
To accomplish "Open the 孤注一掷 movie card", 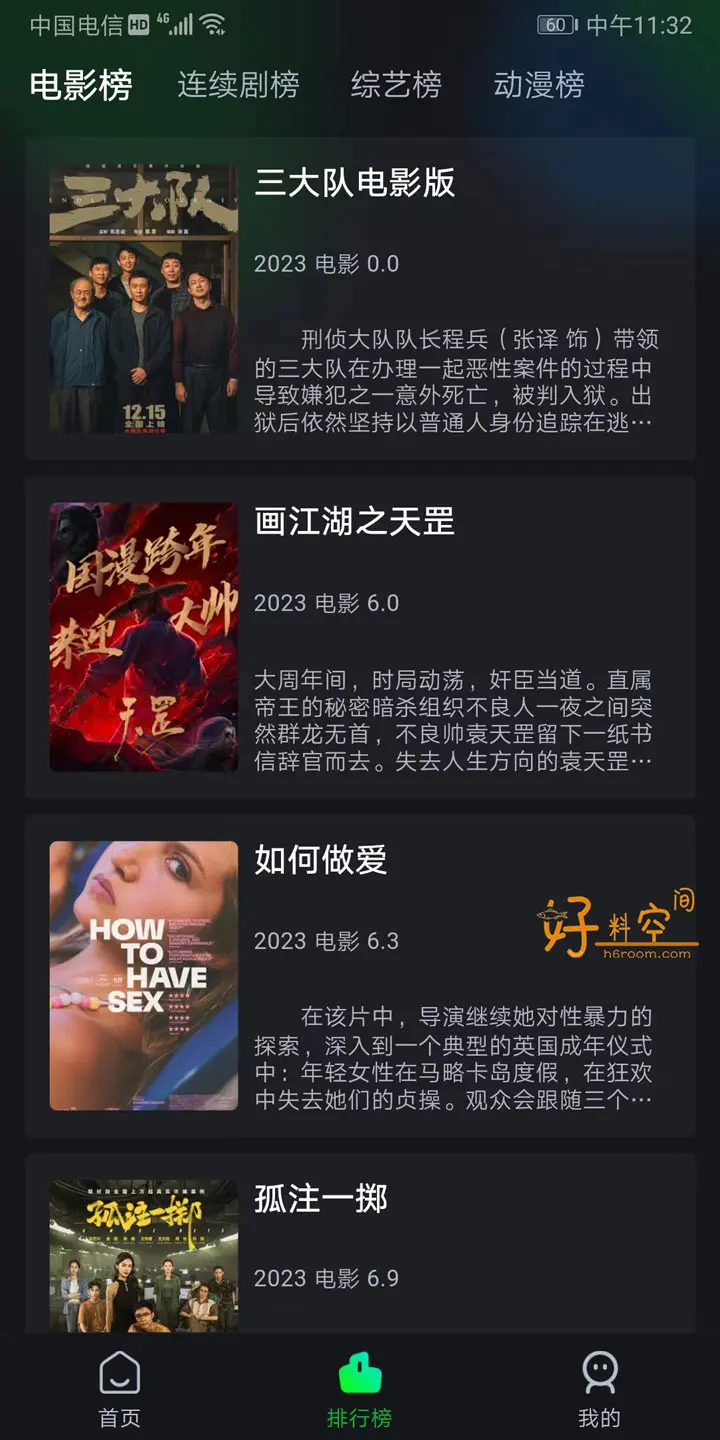I will [x=360, y=1243].
